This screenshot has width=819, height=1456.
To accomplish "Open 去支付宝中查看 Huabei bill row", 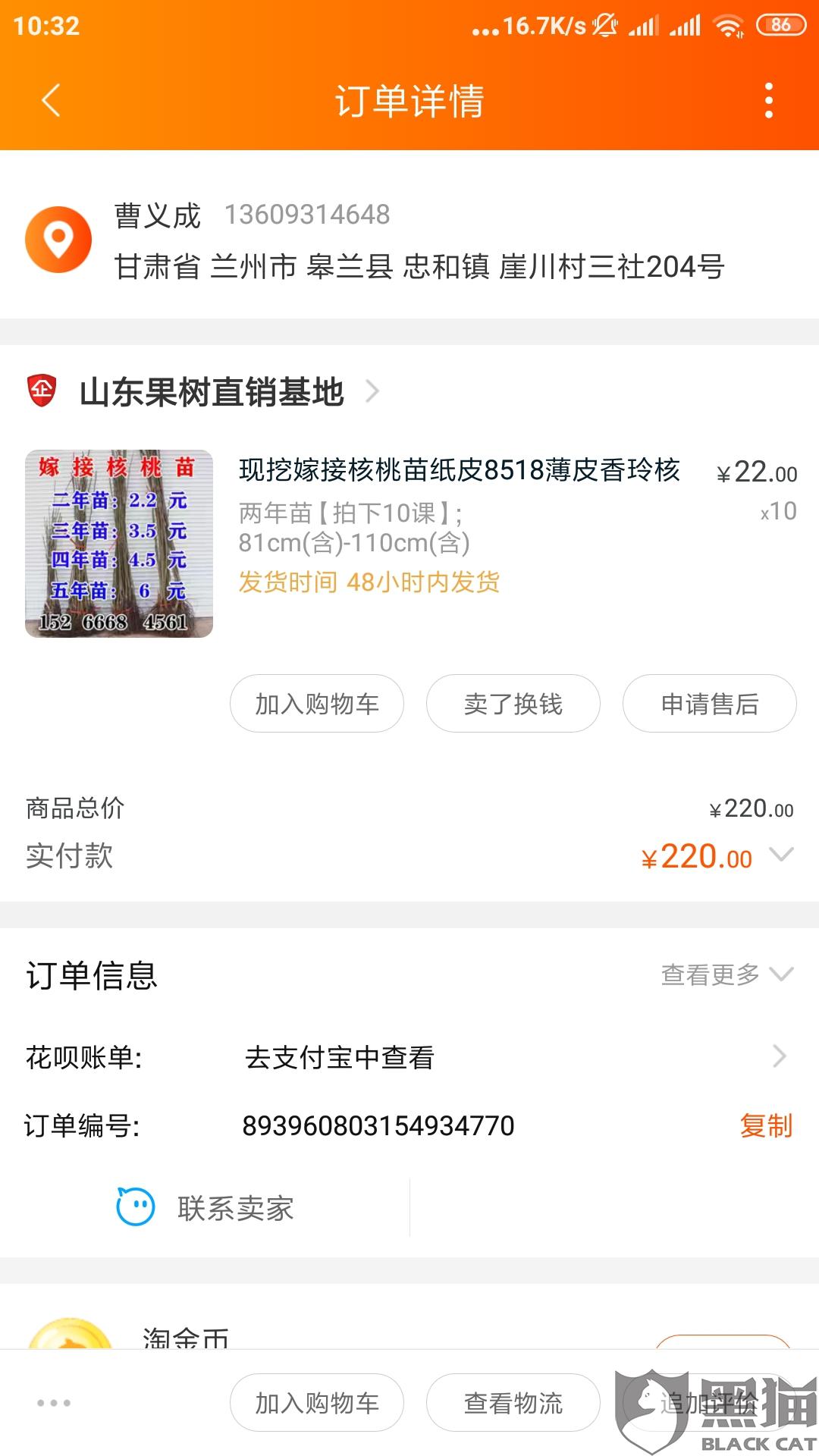I will click(409, 1056).
